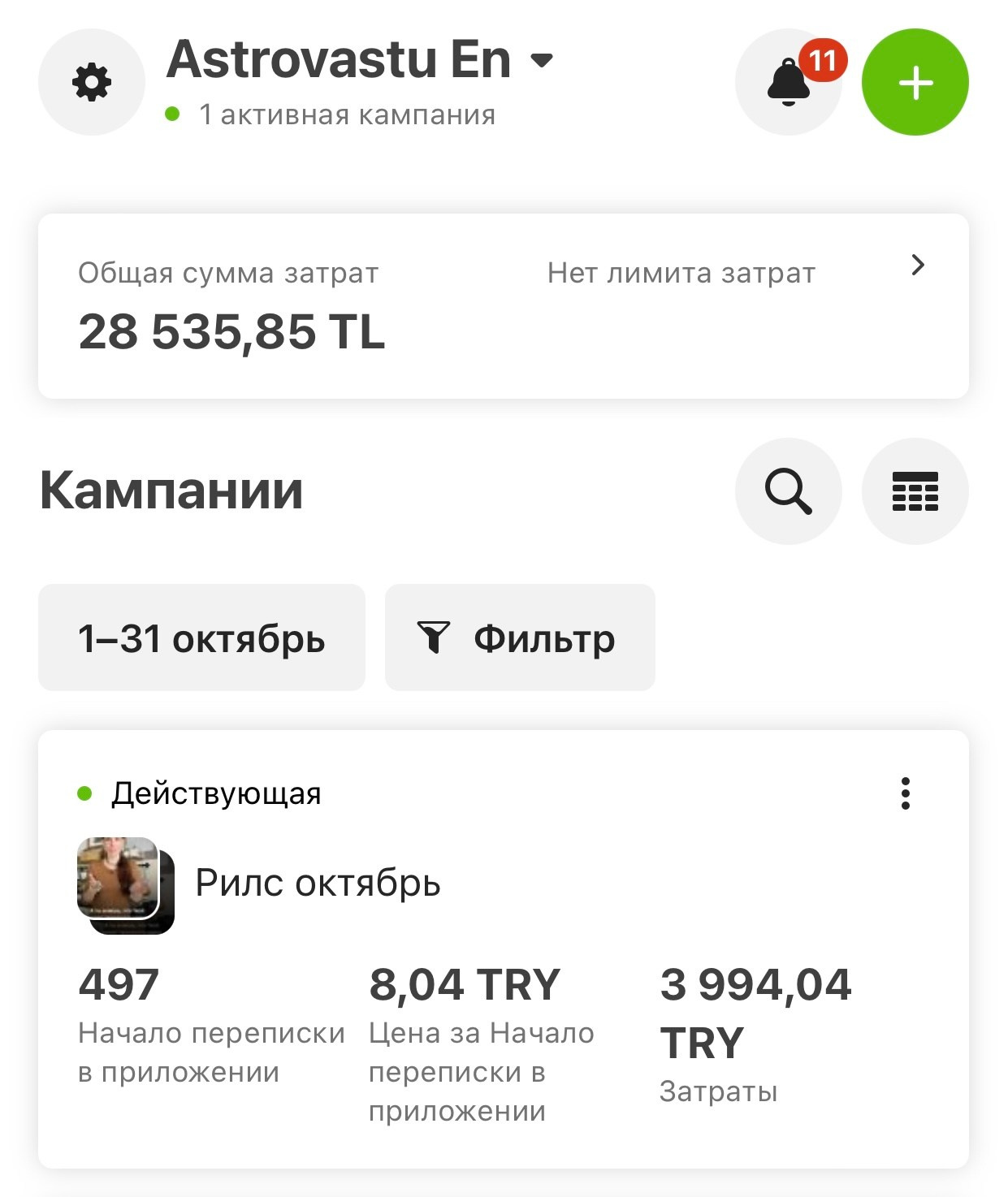Open the Astrovastu En account dropdown
This screenshot has height=1197, width=1008.
[x=542, y=60]
